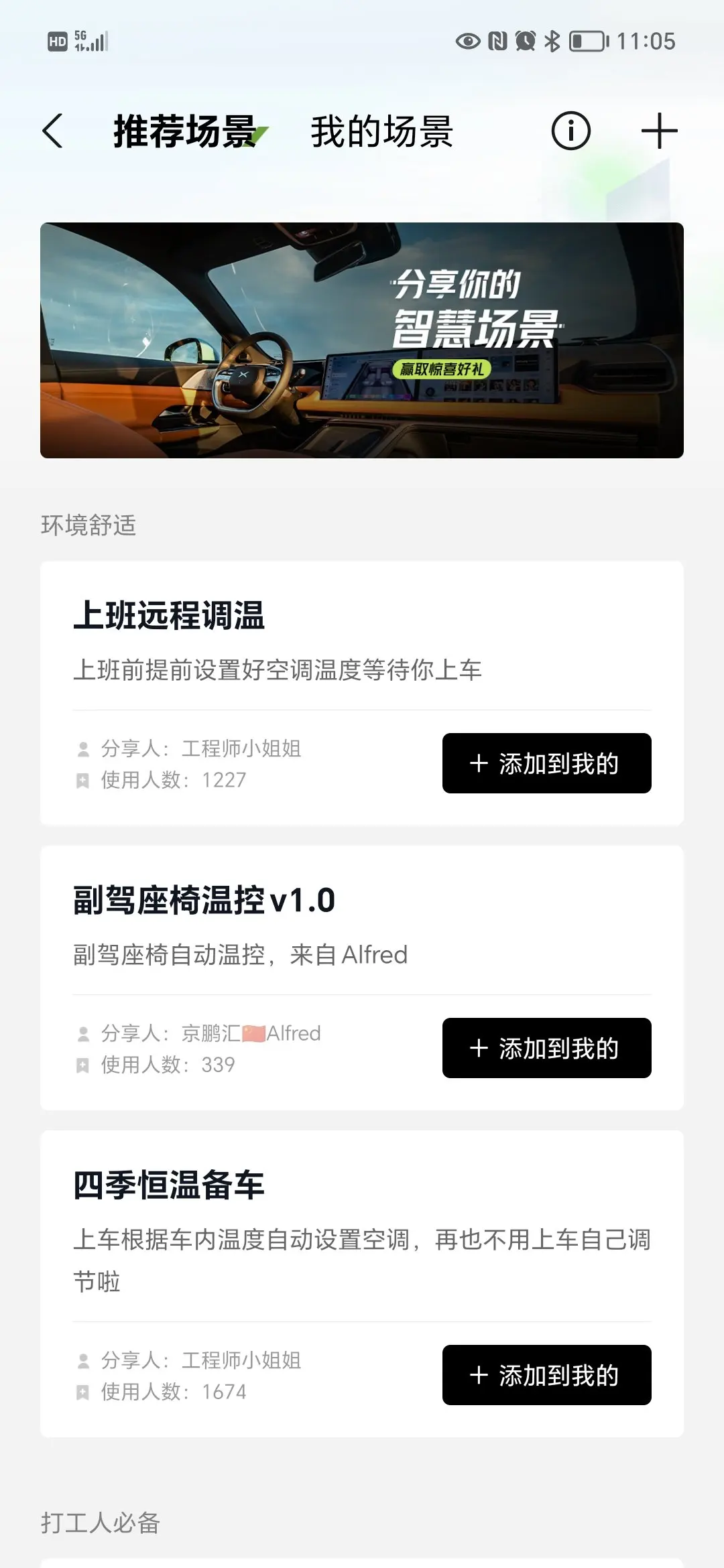Open the 四季恒温备车 scene card
Image resolution: width=724 pixels, height=1568 pixels.
(x=362, y=1284)
